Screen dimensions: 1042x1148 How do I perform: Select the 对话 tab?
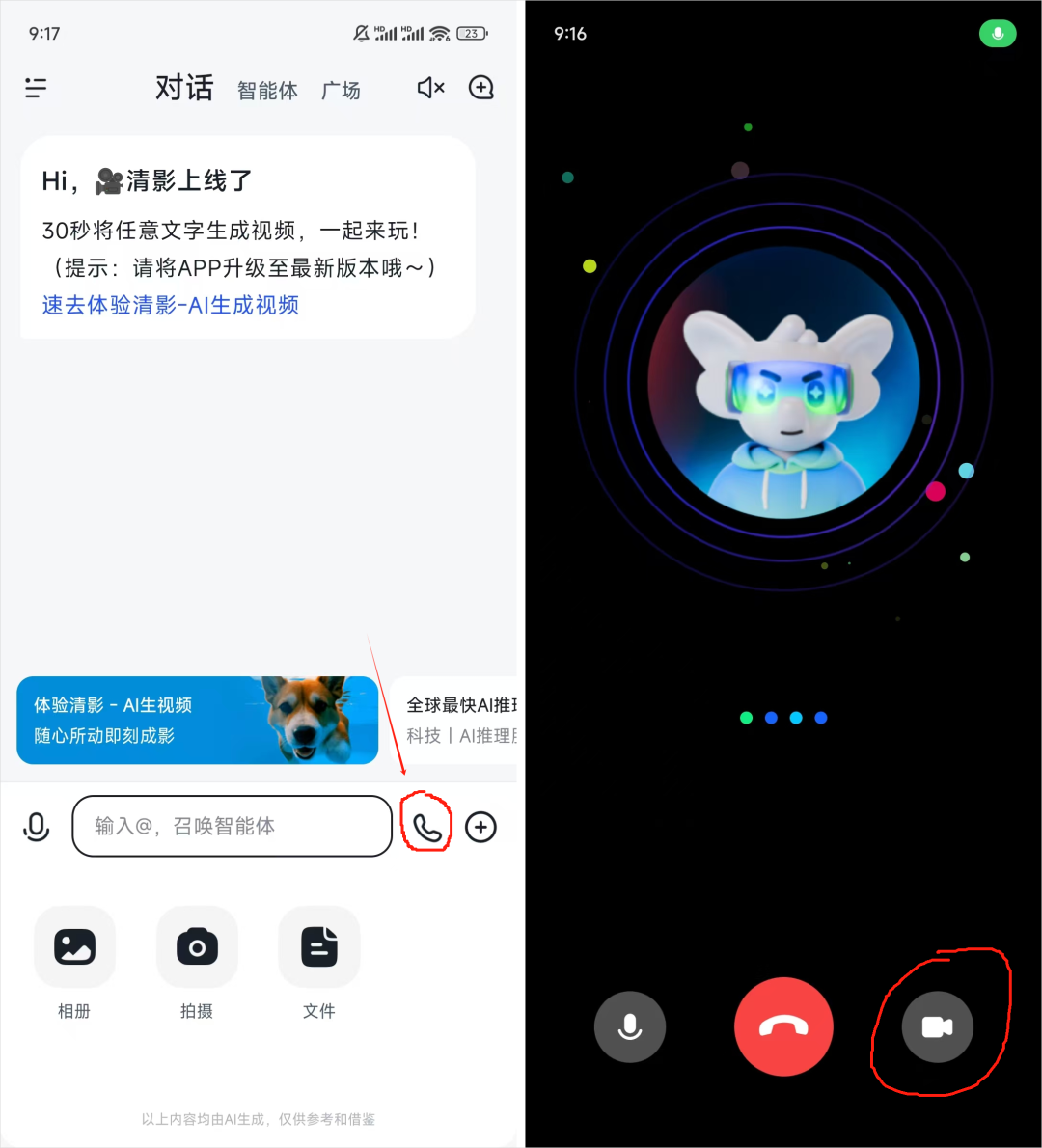click(184, 88)
